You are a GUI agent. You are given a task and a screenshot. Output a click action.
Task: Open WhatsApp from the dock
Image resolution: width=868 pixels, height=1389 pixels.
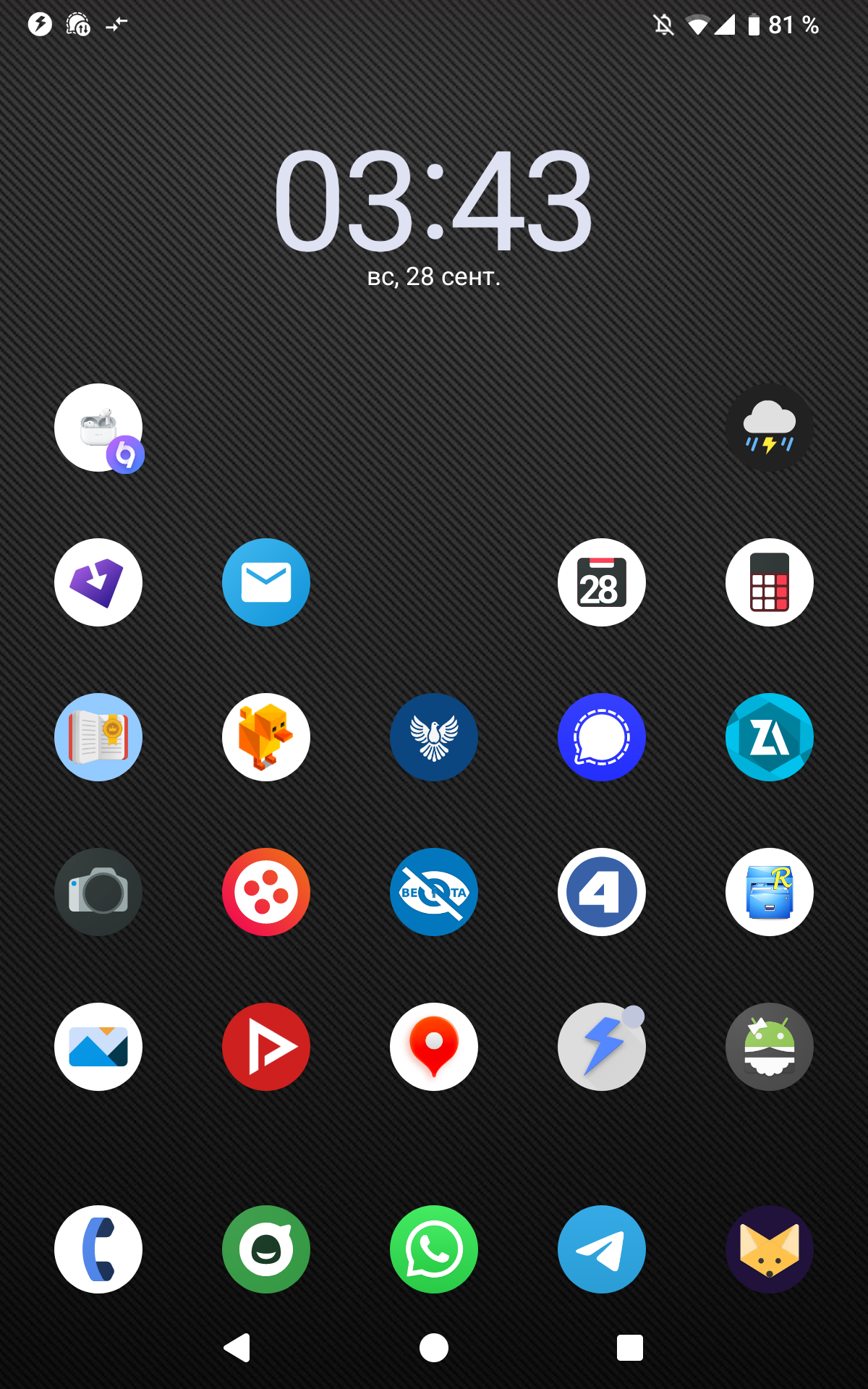click(434, 1249)
